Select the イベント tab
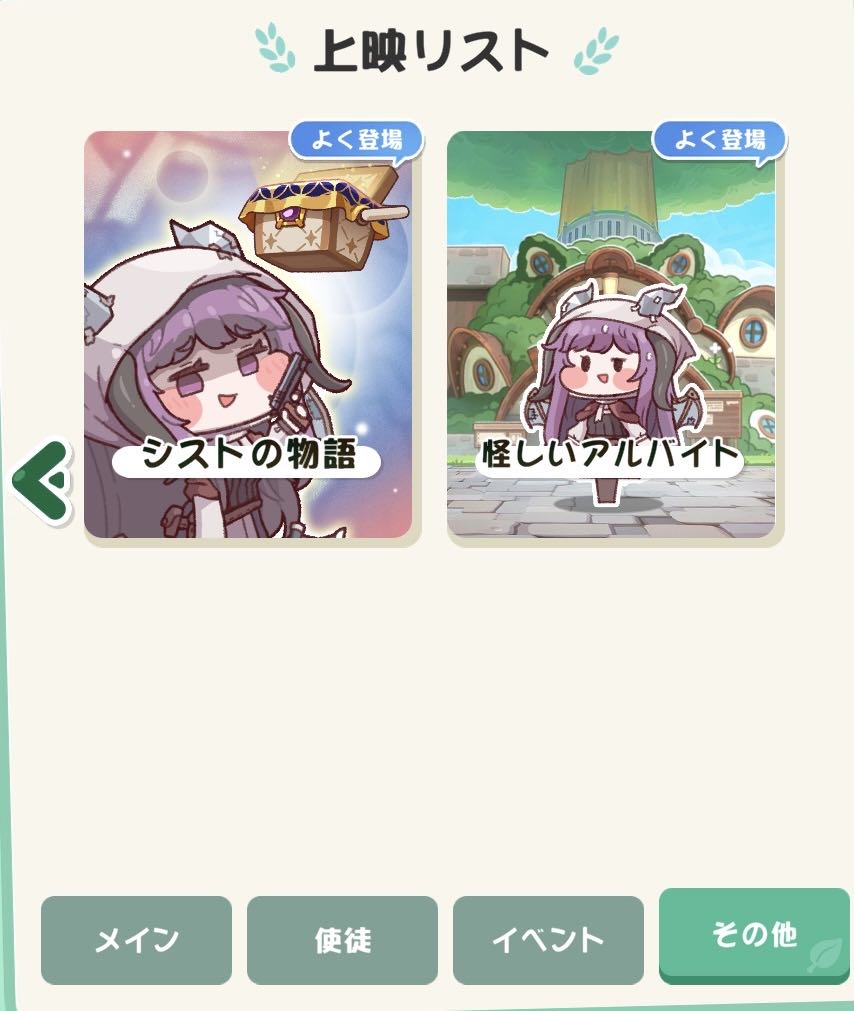This screenshot has width=854, height=1011. point(548,940)
